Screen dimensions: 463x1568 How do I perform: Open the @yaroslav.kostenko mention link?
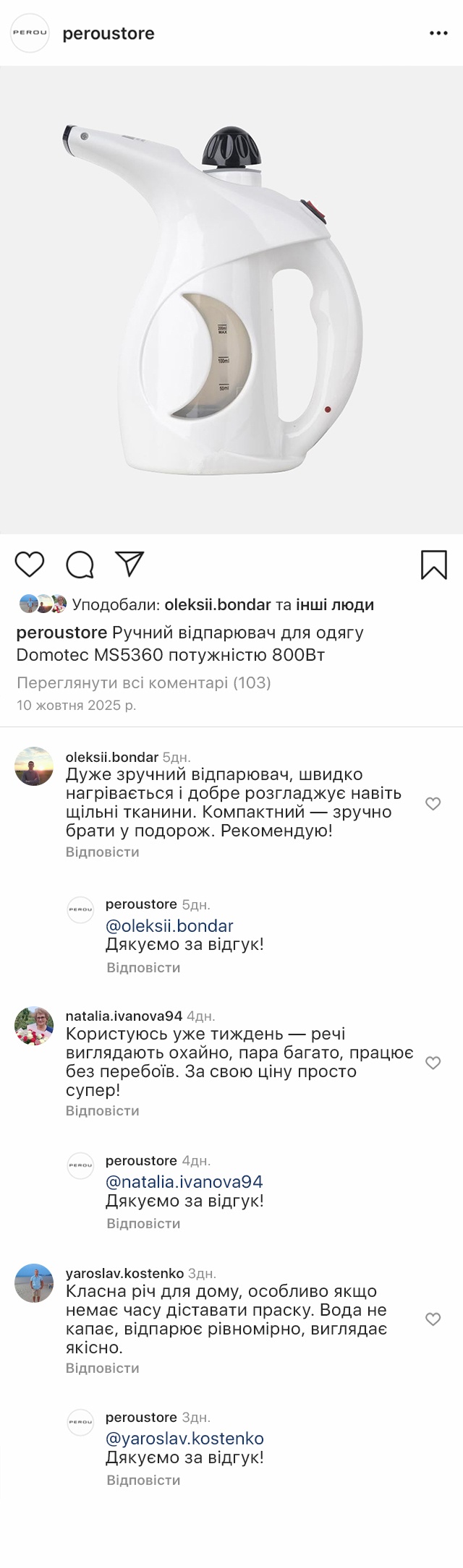pyautogui.click(x=184, y=1439)
